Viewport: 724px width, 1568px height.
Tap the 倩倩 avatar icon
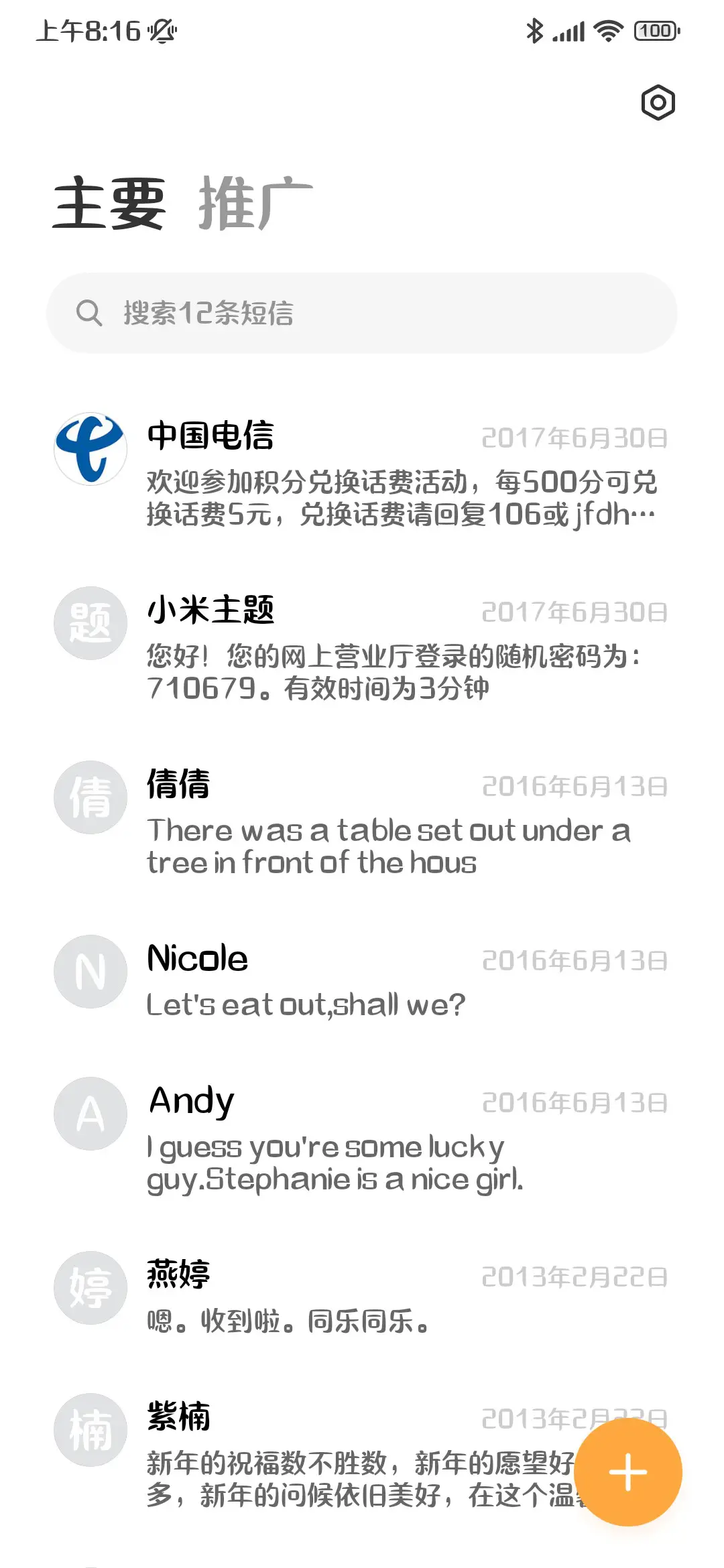tap(90, 797)
